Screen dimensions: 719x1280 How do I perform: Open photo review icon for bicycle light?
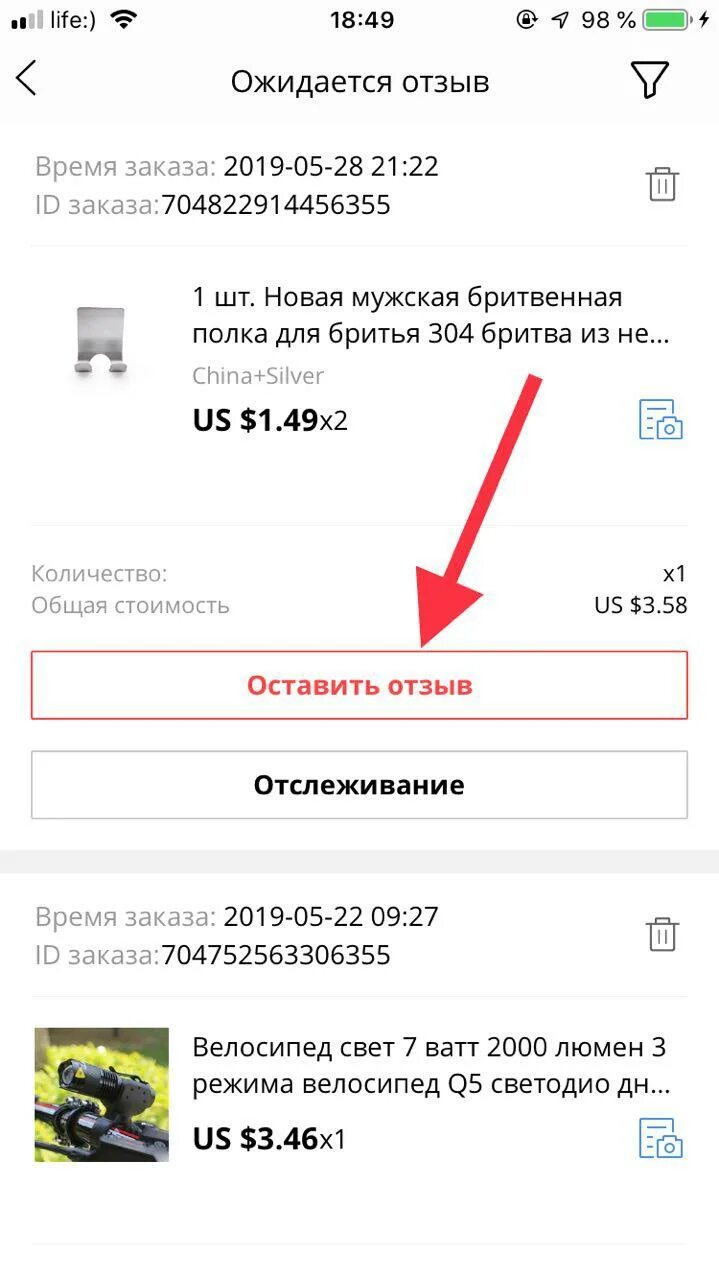tap(661, 1138)
